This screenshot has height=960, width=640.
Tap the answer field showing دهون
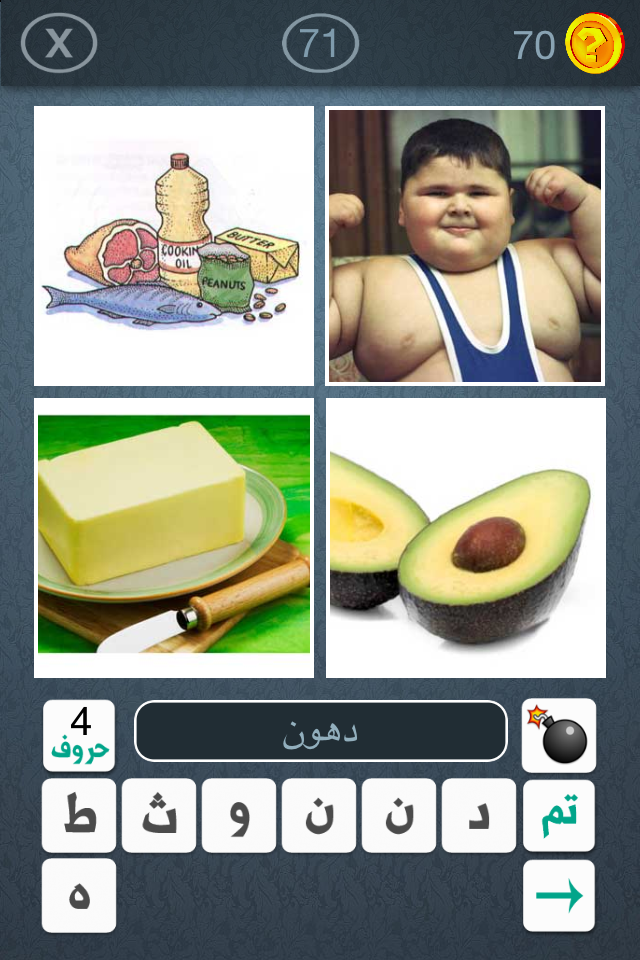[321, 731]
